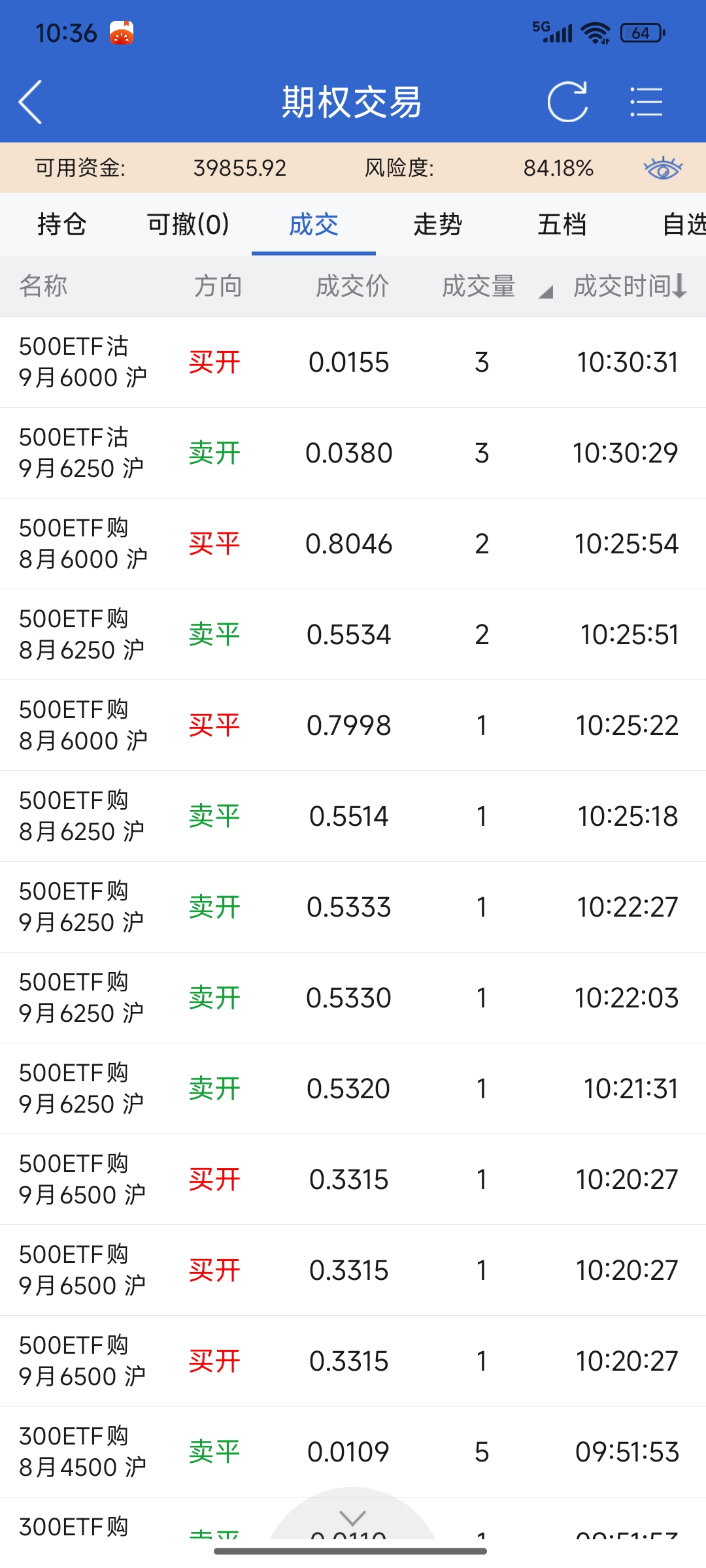Select the 成交 tab
The width and height of the screenshot is (706, 1568).
pos(314,225)
